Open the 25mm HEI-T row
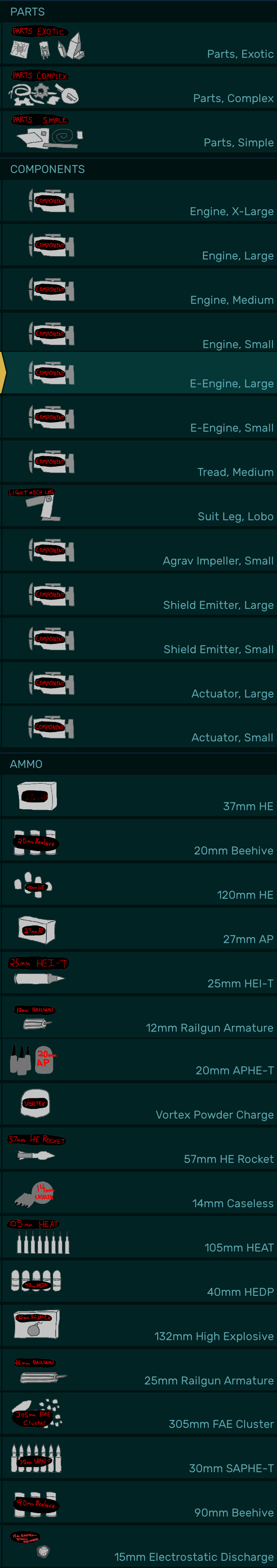Viewport: 277px width, 1568px height. (139, 973)
